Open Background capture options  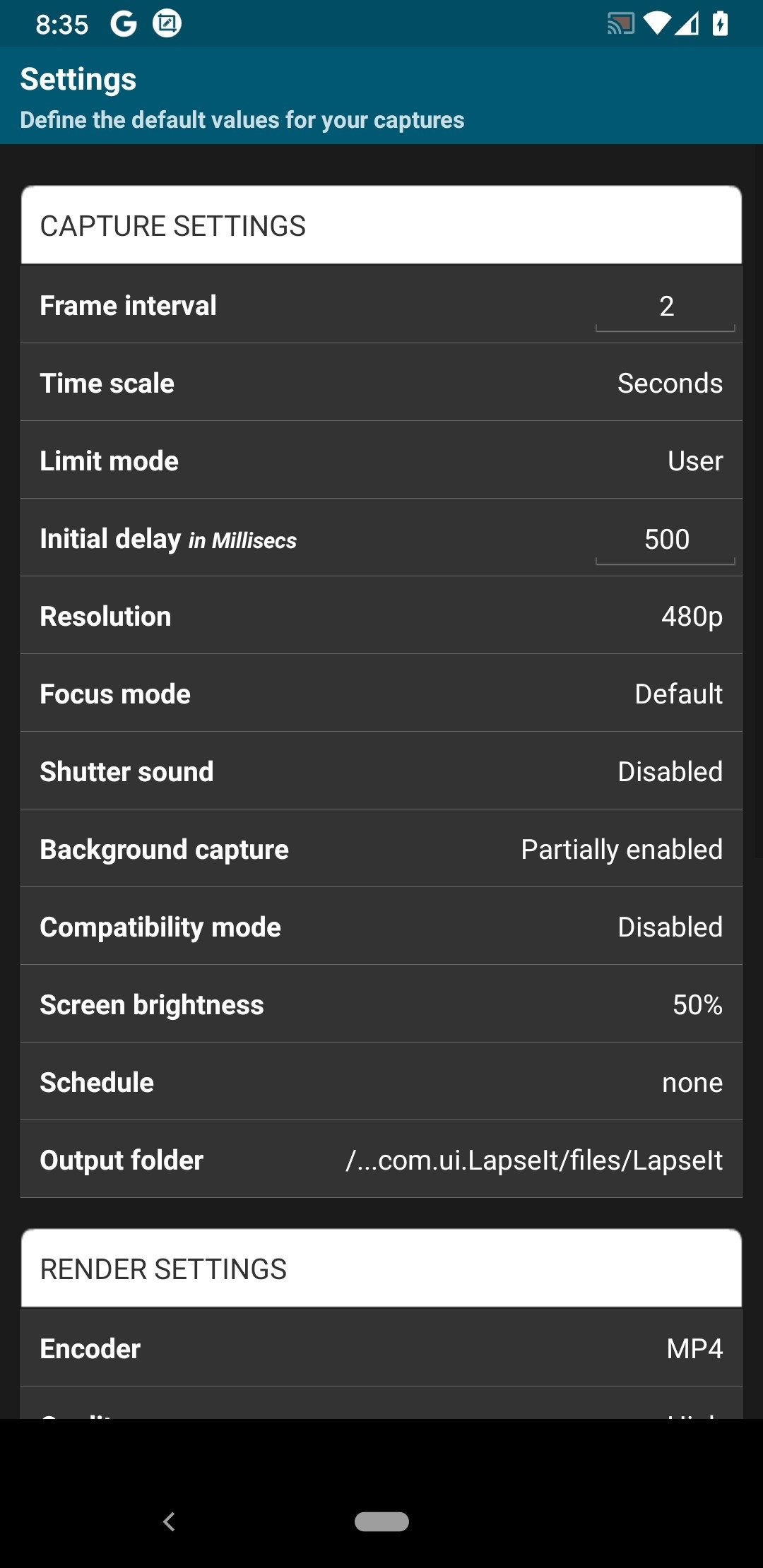pyautogui.click(x=381, y=848)
